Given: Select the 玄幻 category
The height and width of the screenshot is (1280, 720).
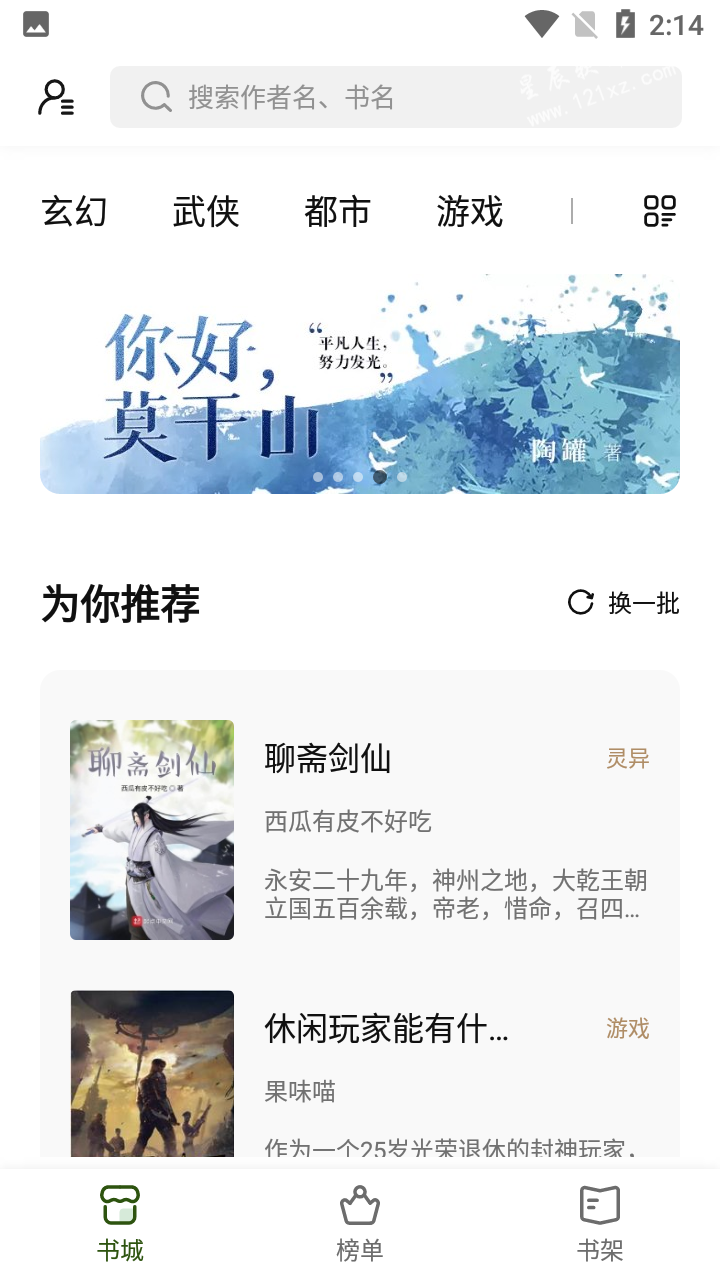Looking at the screenshot, I should click(x=74, y=212).
